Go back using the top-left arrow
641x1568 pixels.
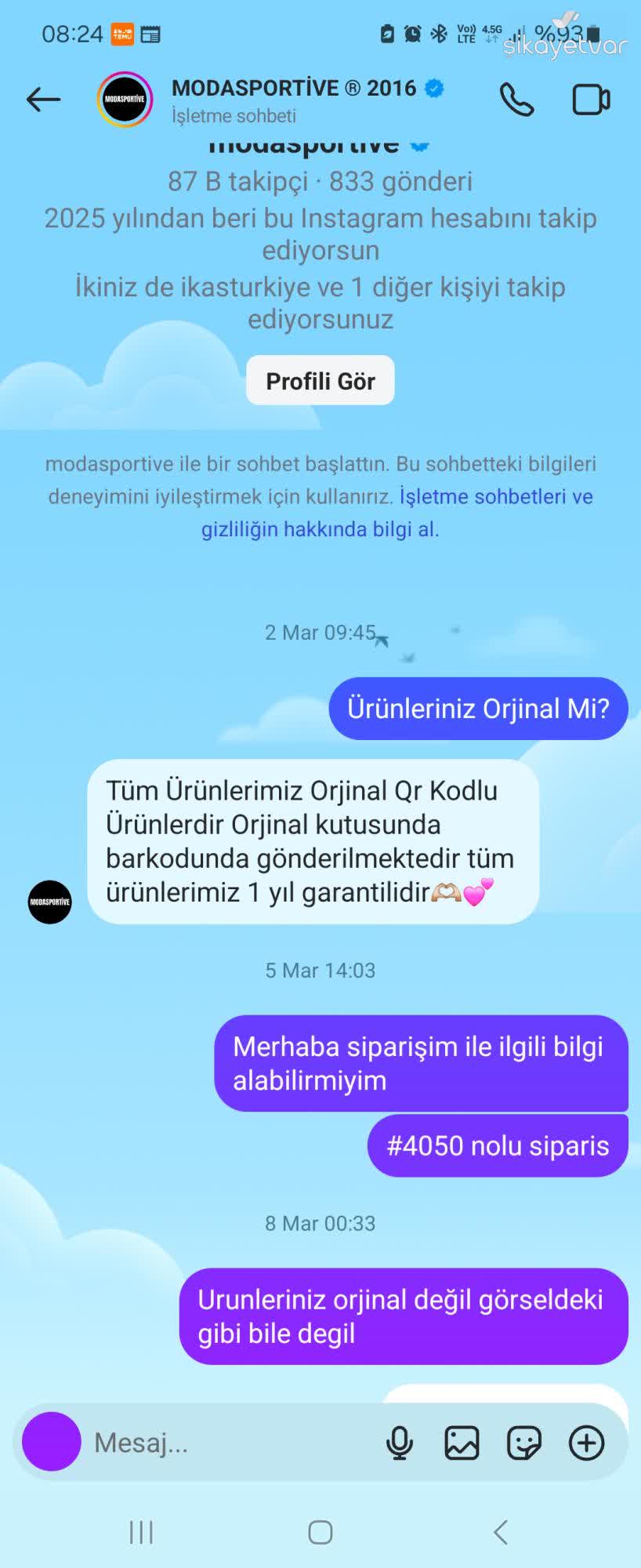click(x=43, y=100)
